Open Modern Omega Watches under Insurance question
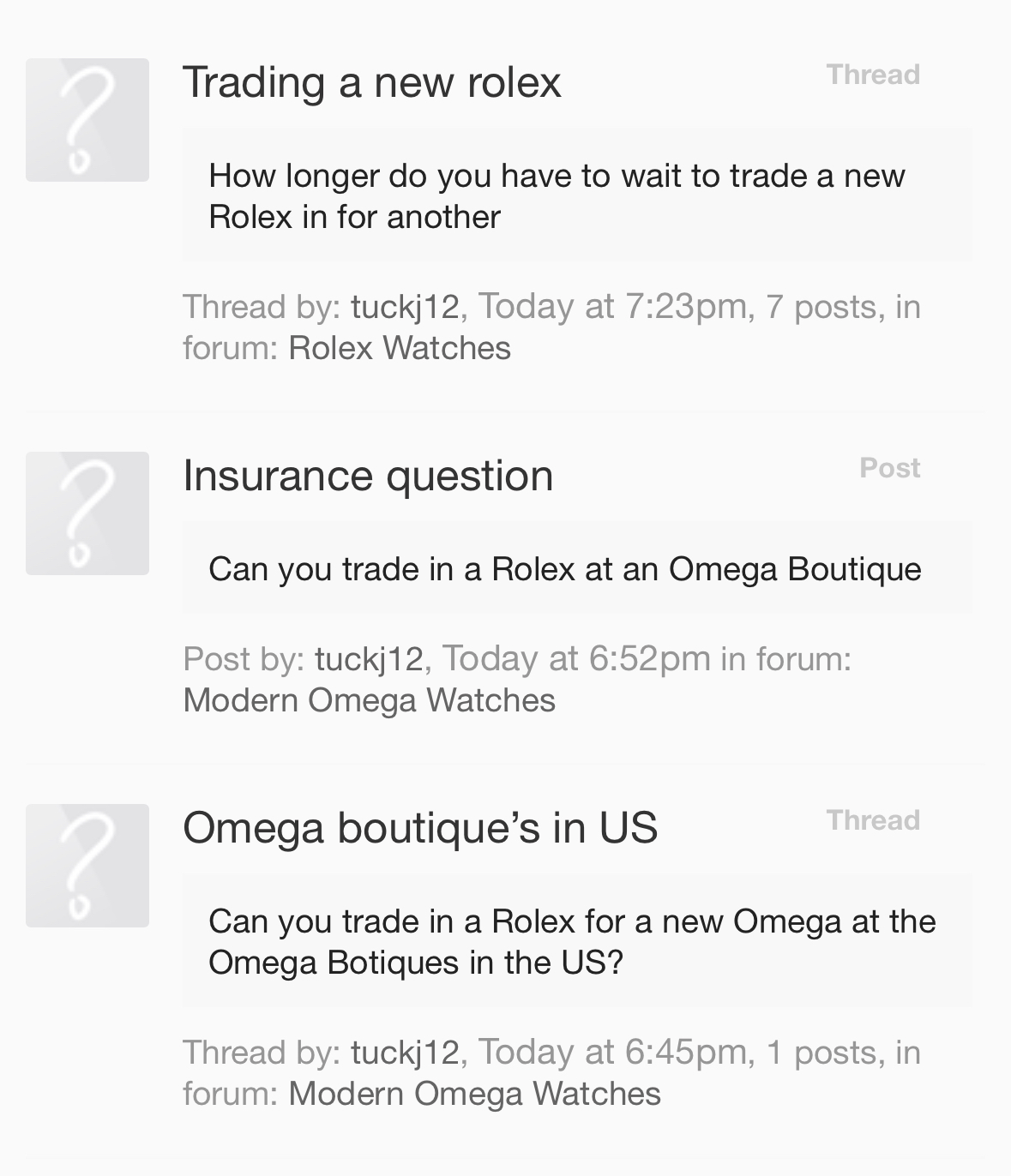Image resolution: width=1011 pixels, height=1176 pixels. pos(369,700)
